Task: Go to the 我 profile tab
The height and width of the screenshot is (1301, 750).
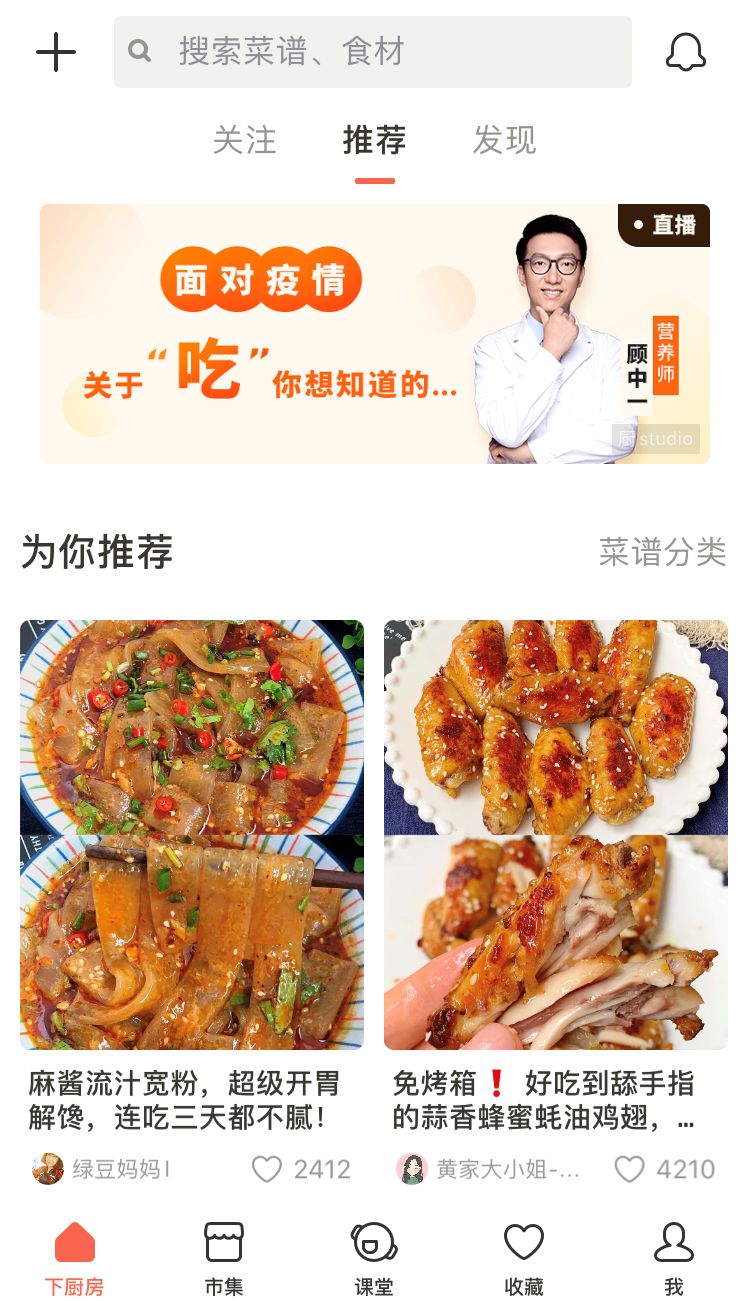Action: (x=674, y=1258)
